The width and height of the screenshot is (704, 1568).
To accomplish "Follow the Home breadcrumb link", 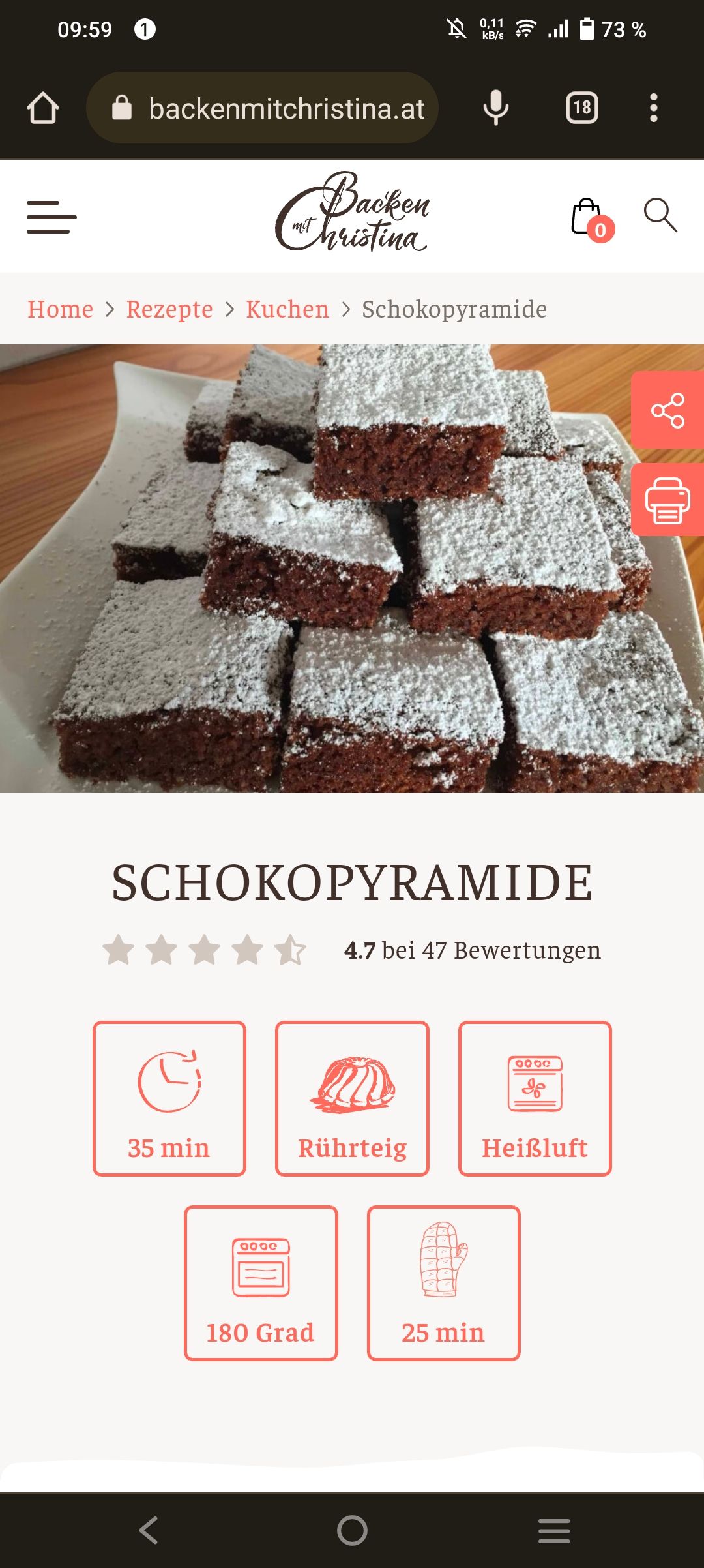I will (x=60, y=309).
